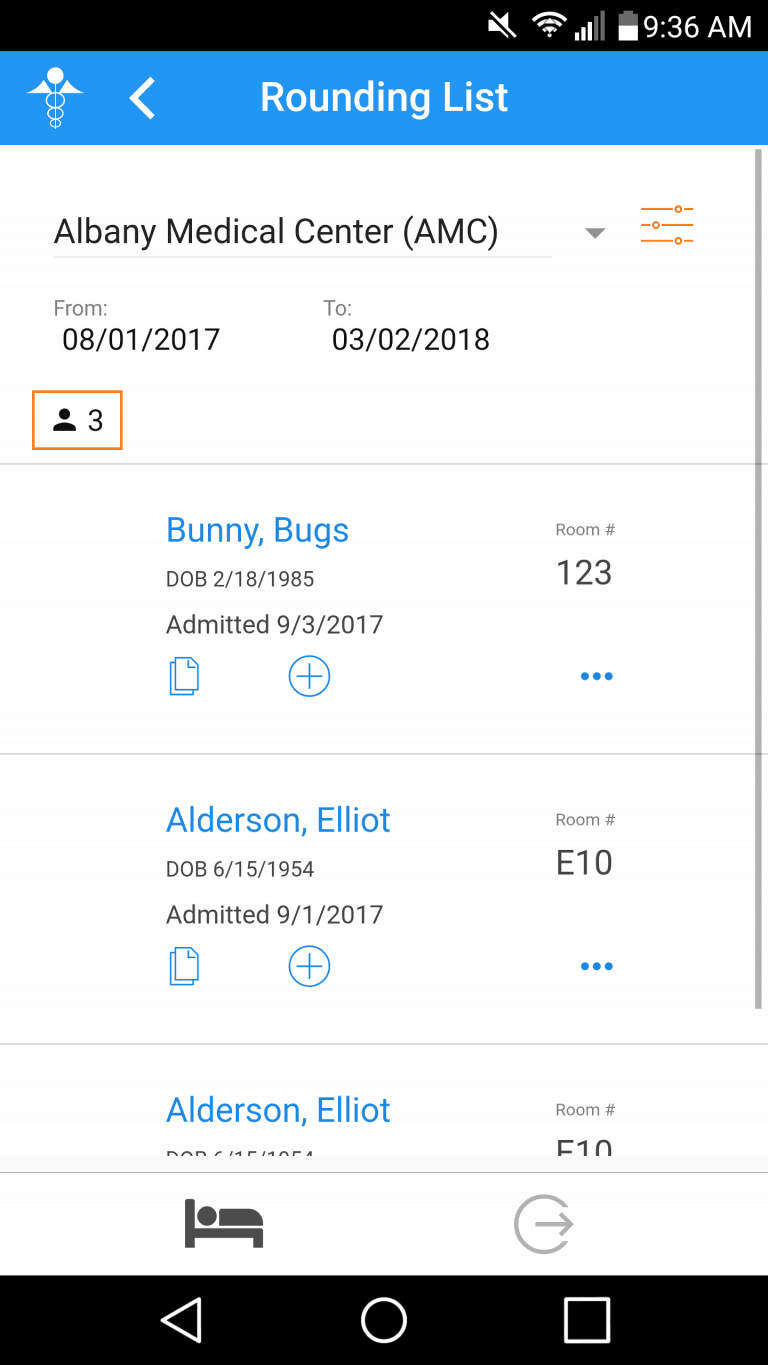
Task: Switch to the discharged patients tab
Action: point(544,1224)
